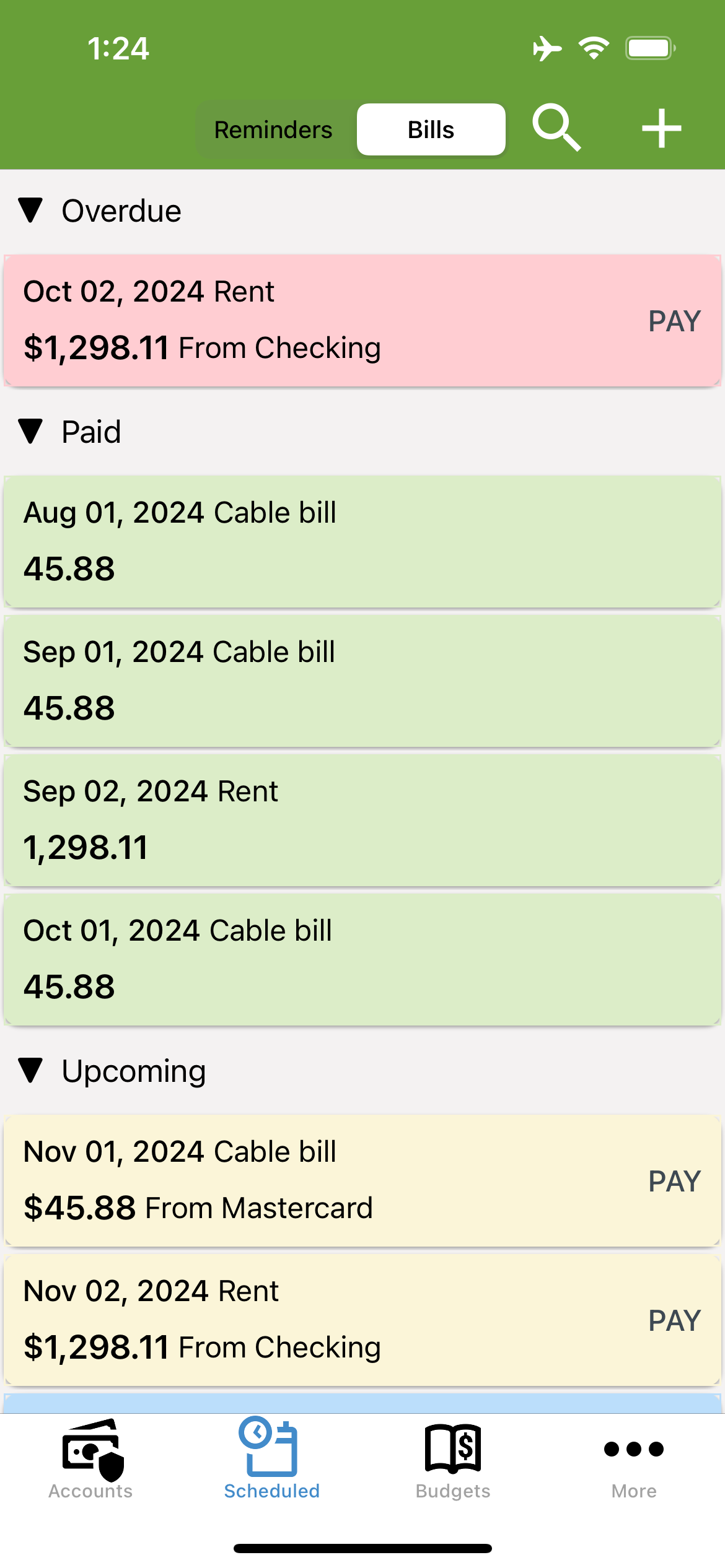Pay the Nov 01 Cable bill
This screenshot has height=1568, width=725.
pyautogui.click(x=674, y=1181)
